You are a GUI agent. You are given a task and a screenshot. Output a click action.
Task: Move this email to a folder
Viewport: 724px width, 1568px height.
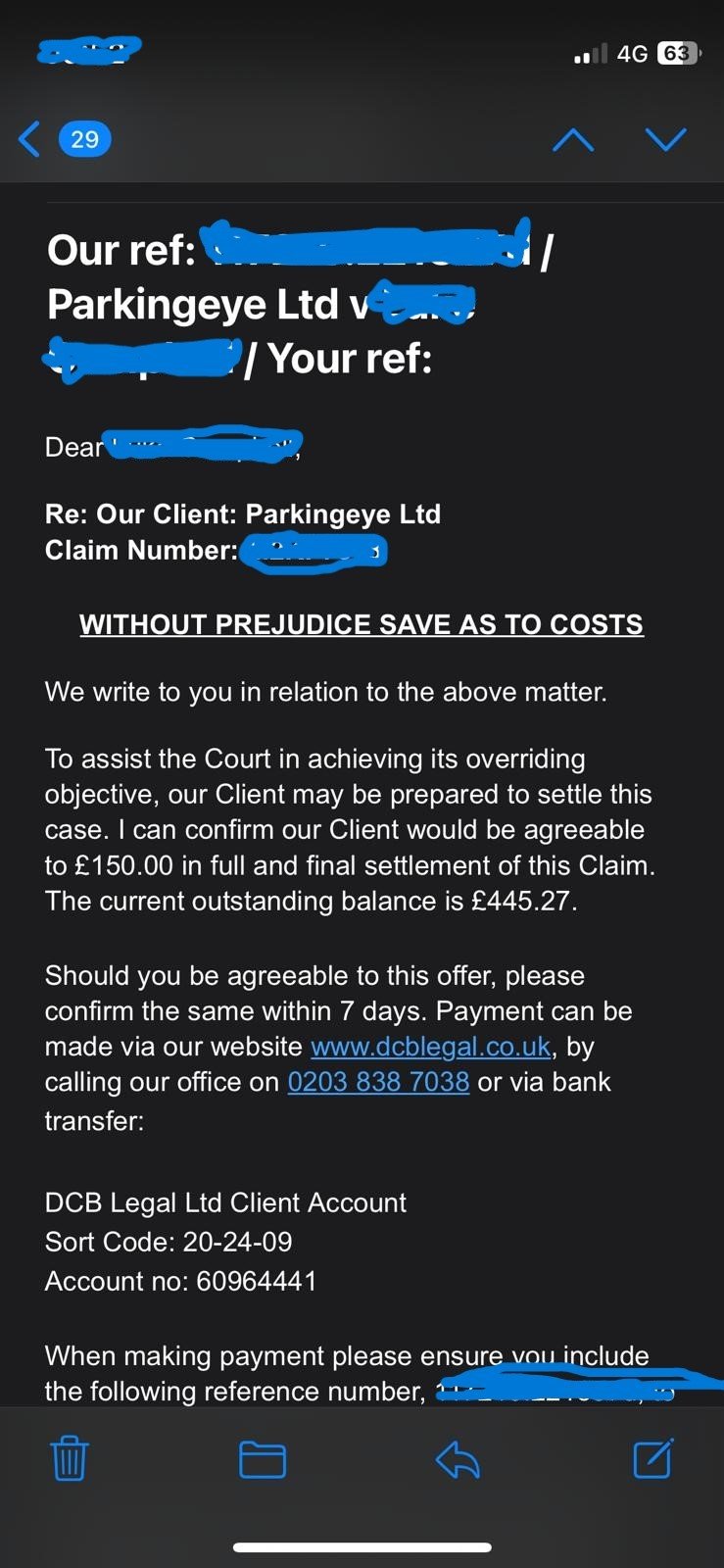[263, 1459]
